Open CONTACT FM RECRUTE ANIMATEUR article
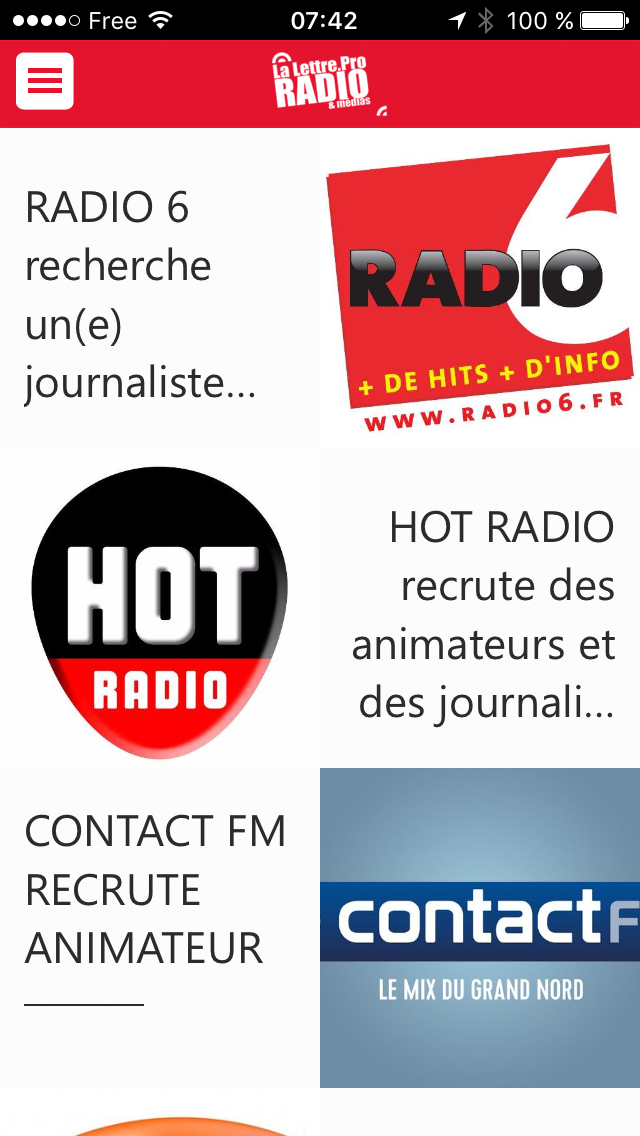 pos(155,889)
